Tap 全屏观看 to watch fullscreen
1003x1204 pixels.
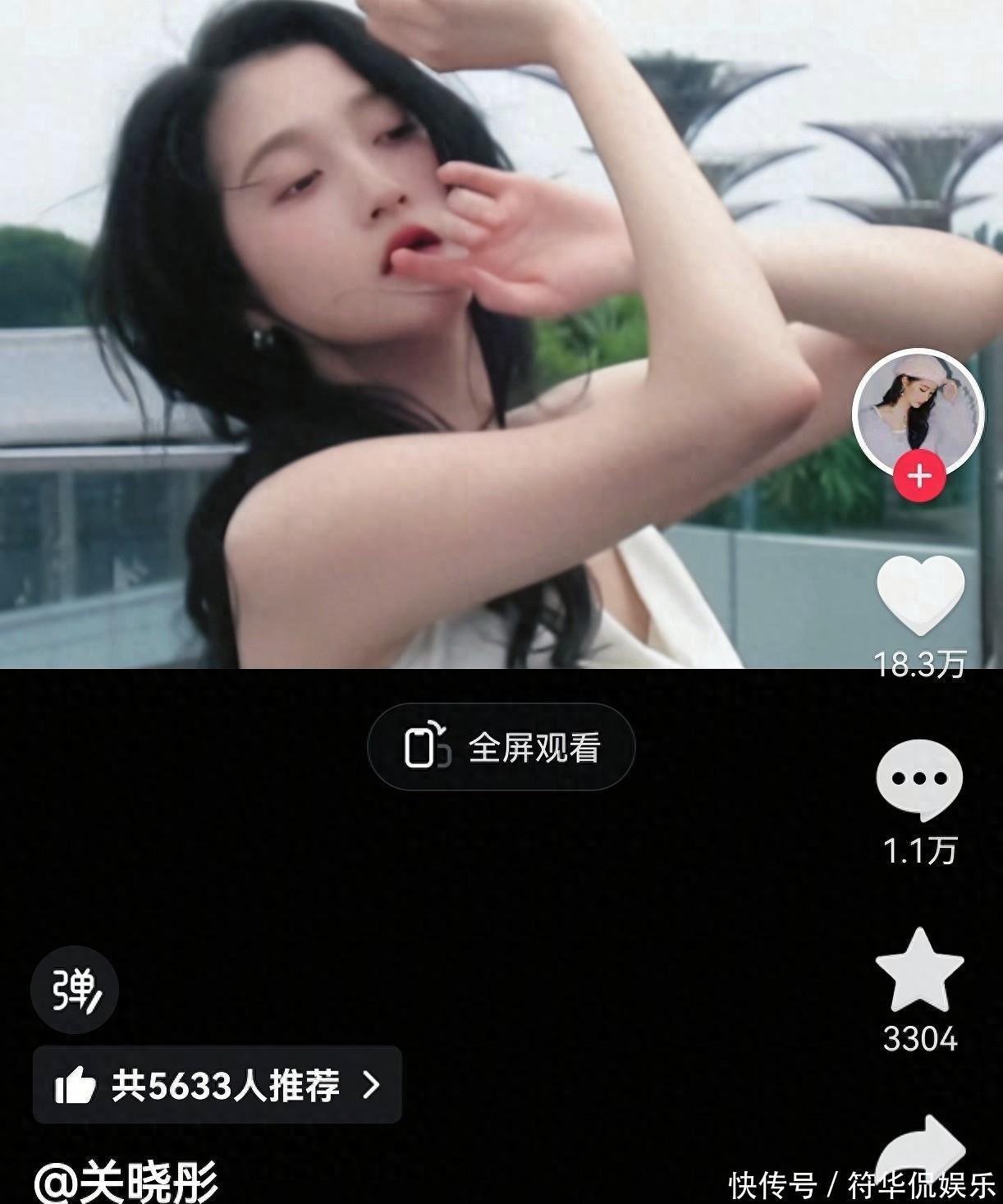click(x=501, y=747)
